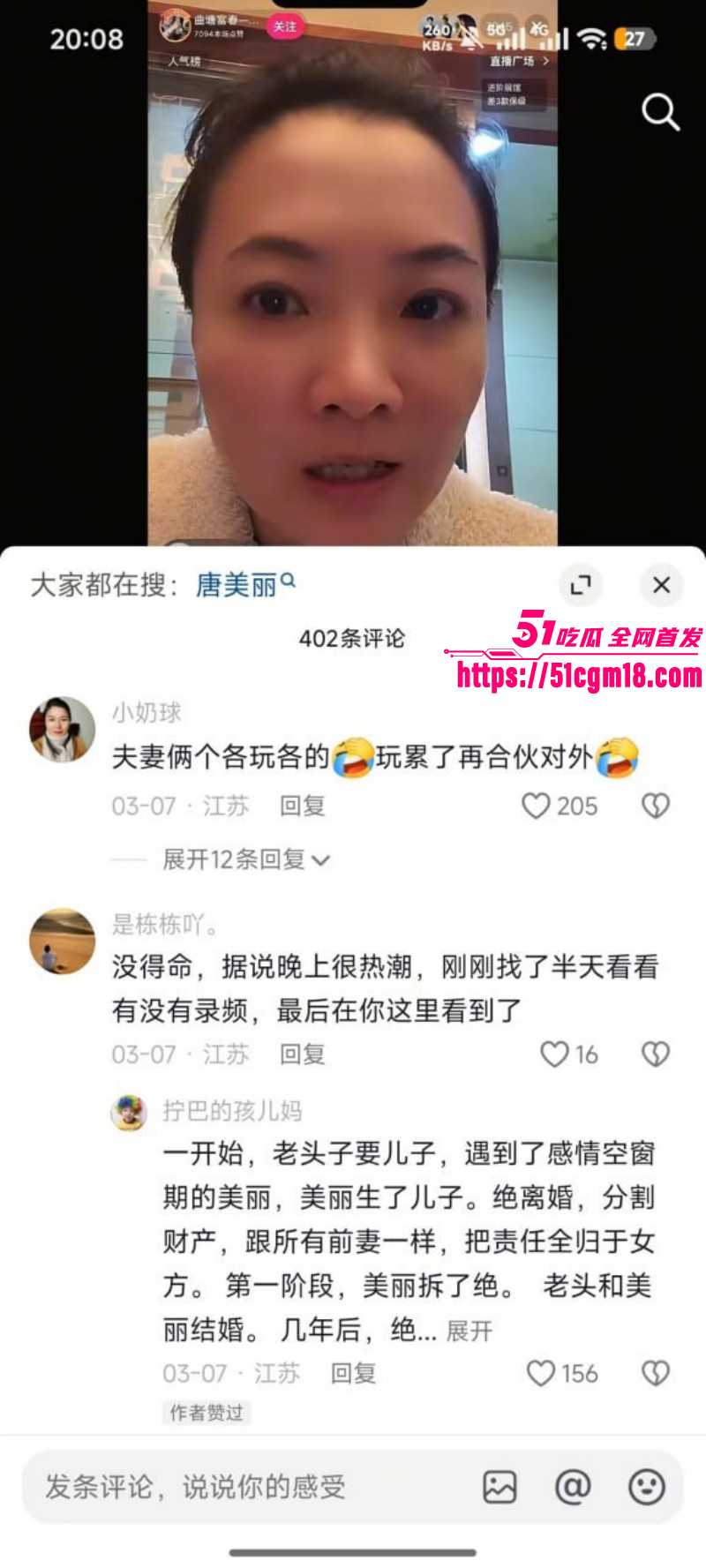Click the magnifier next to 唐美丽

tap(289, 583)
